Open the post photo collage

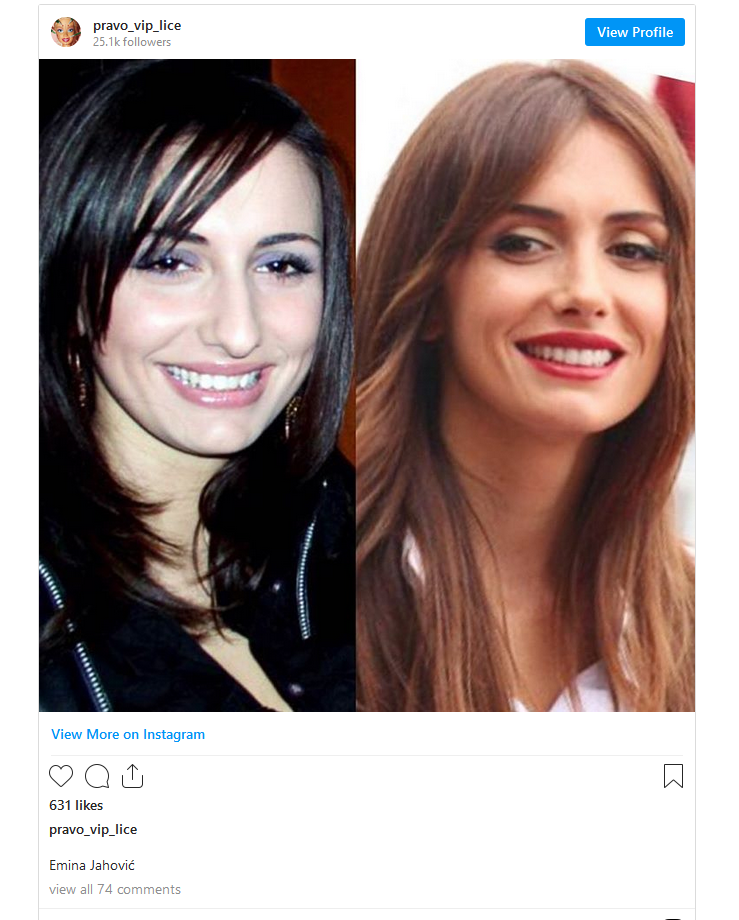pos(367,385)
